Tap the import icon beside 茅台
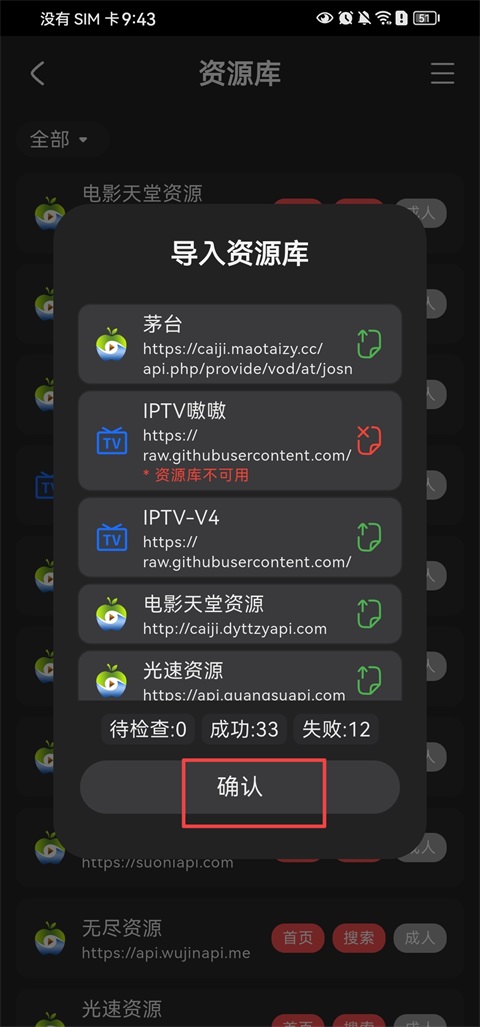Screen dimensions: 480x1027 (369, 343)
